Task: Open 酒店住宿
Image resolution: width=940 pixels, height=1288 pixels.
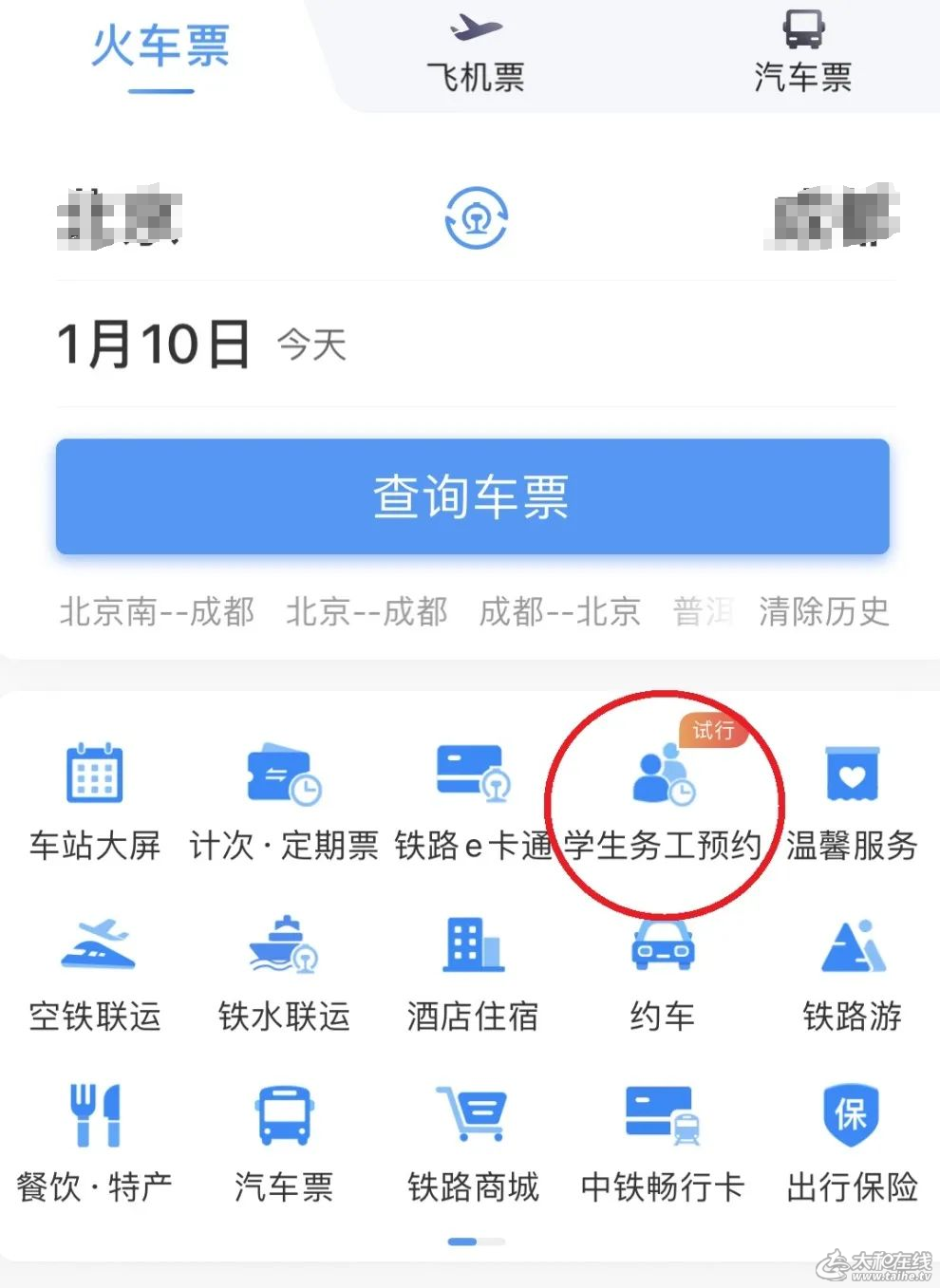Action: 472,973
